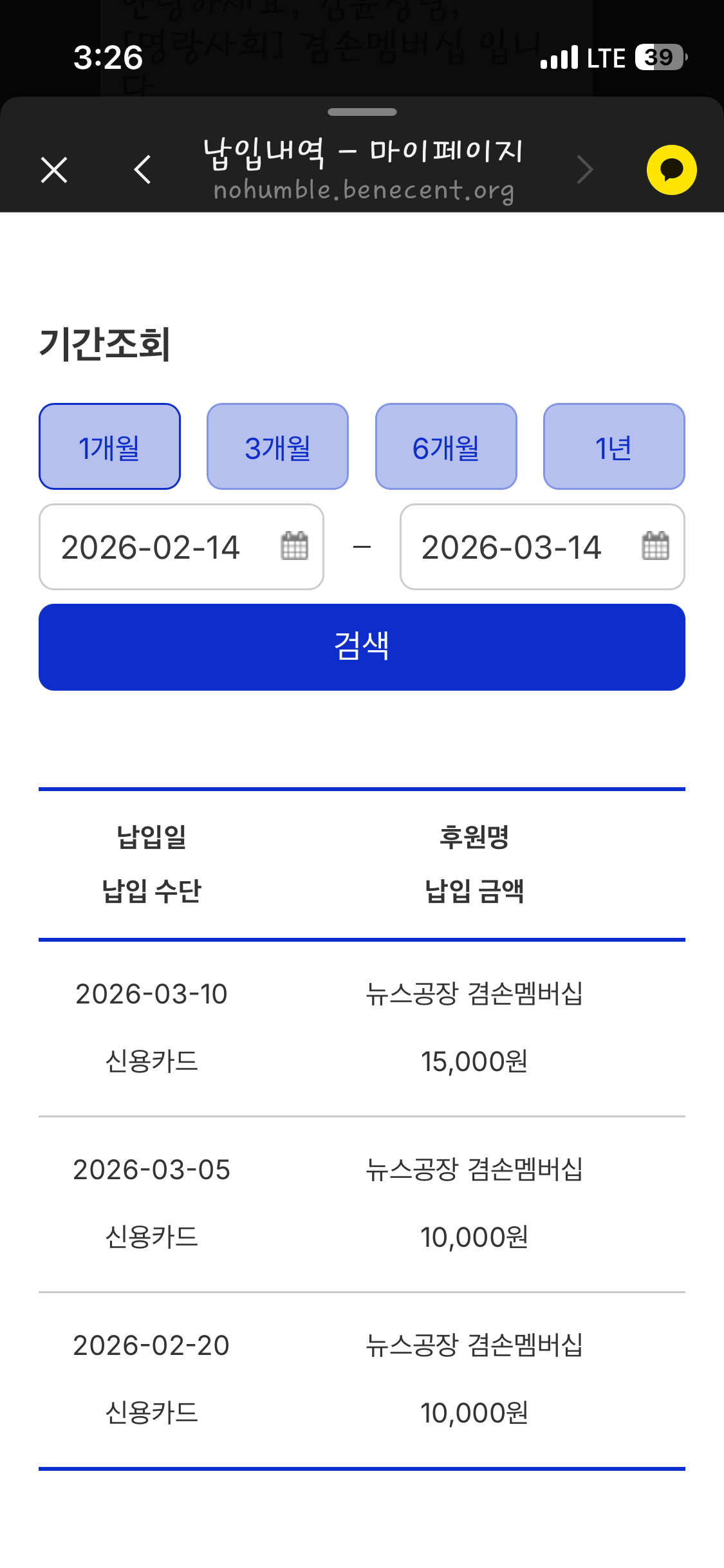The width and height of the screenshot is (724, 1568).
Task: Open the end date field 2026-03-14
Action: pyautogui.click(x=543, y=547)
